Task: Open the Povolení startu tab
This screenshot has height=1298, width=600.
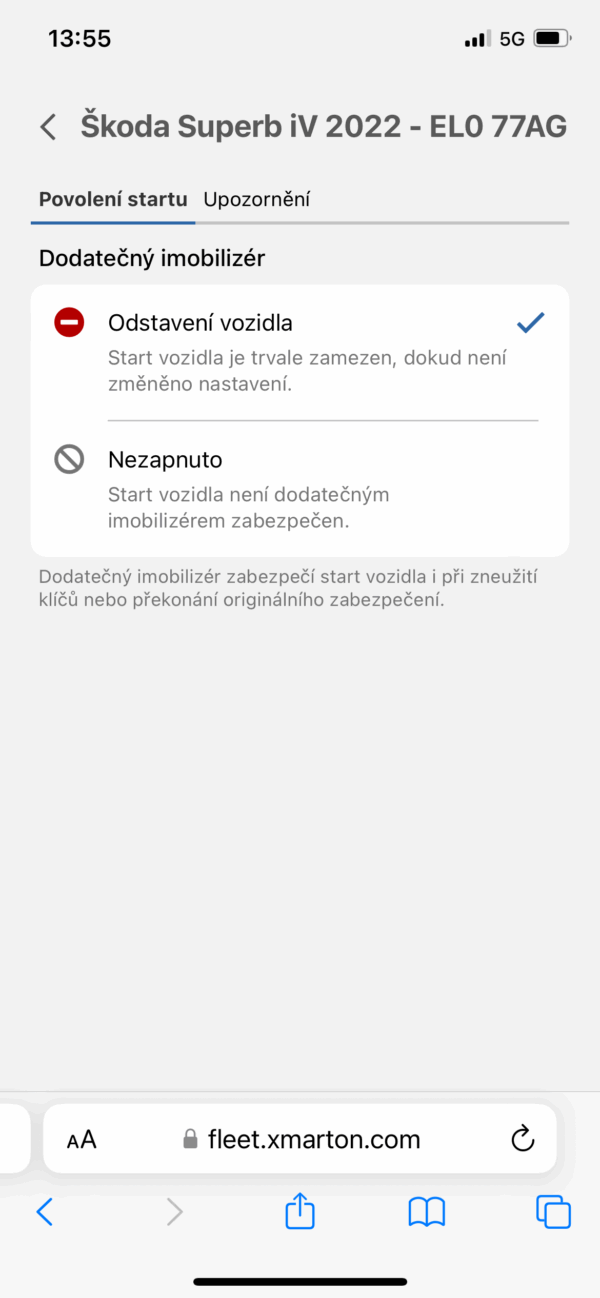Action: coord(113,199)
